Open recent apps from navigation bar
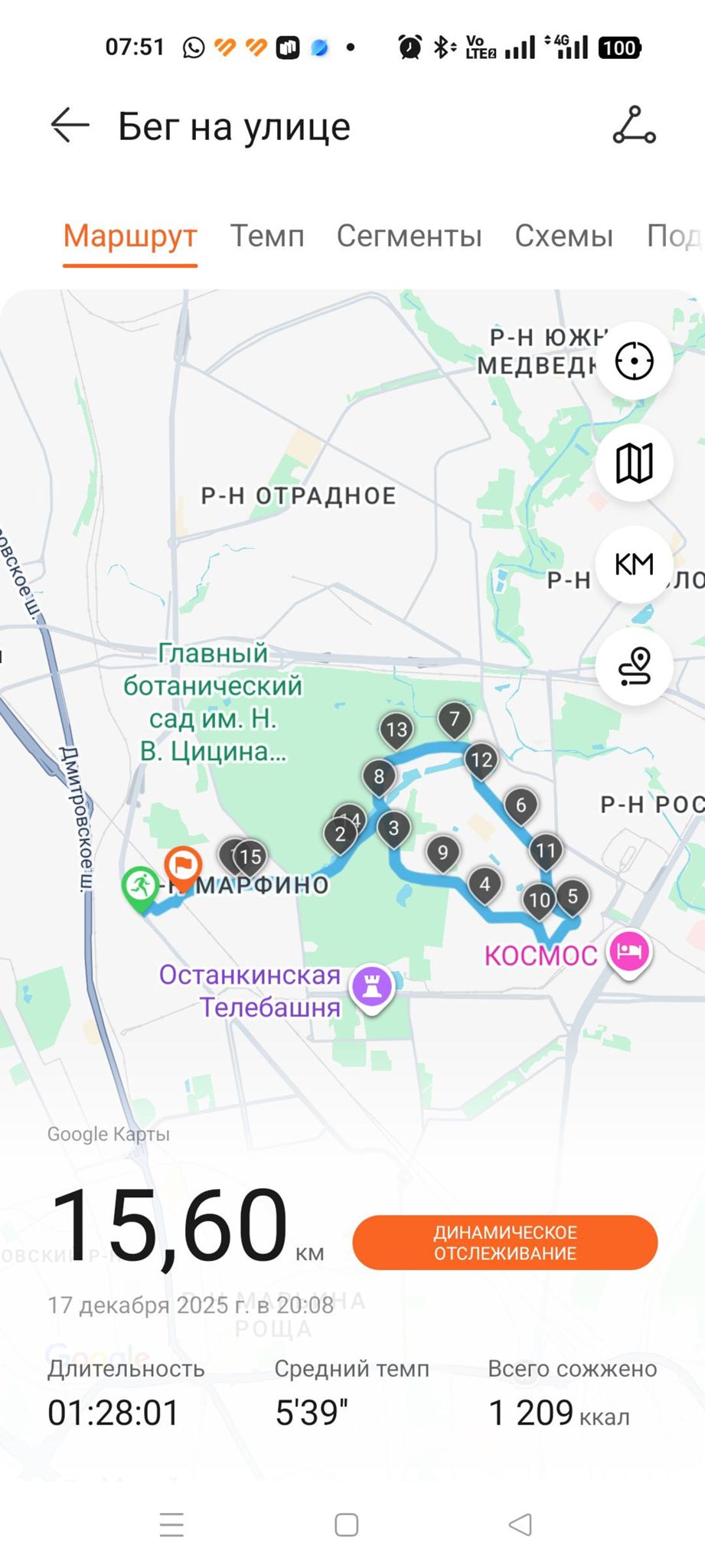705x1568 pixels. point(171,1524)
